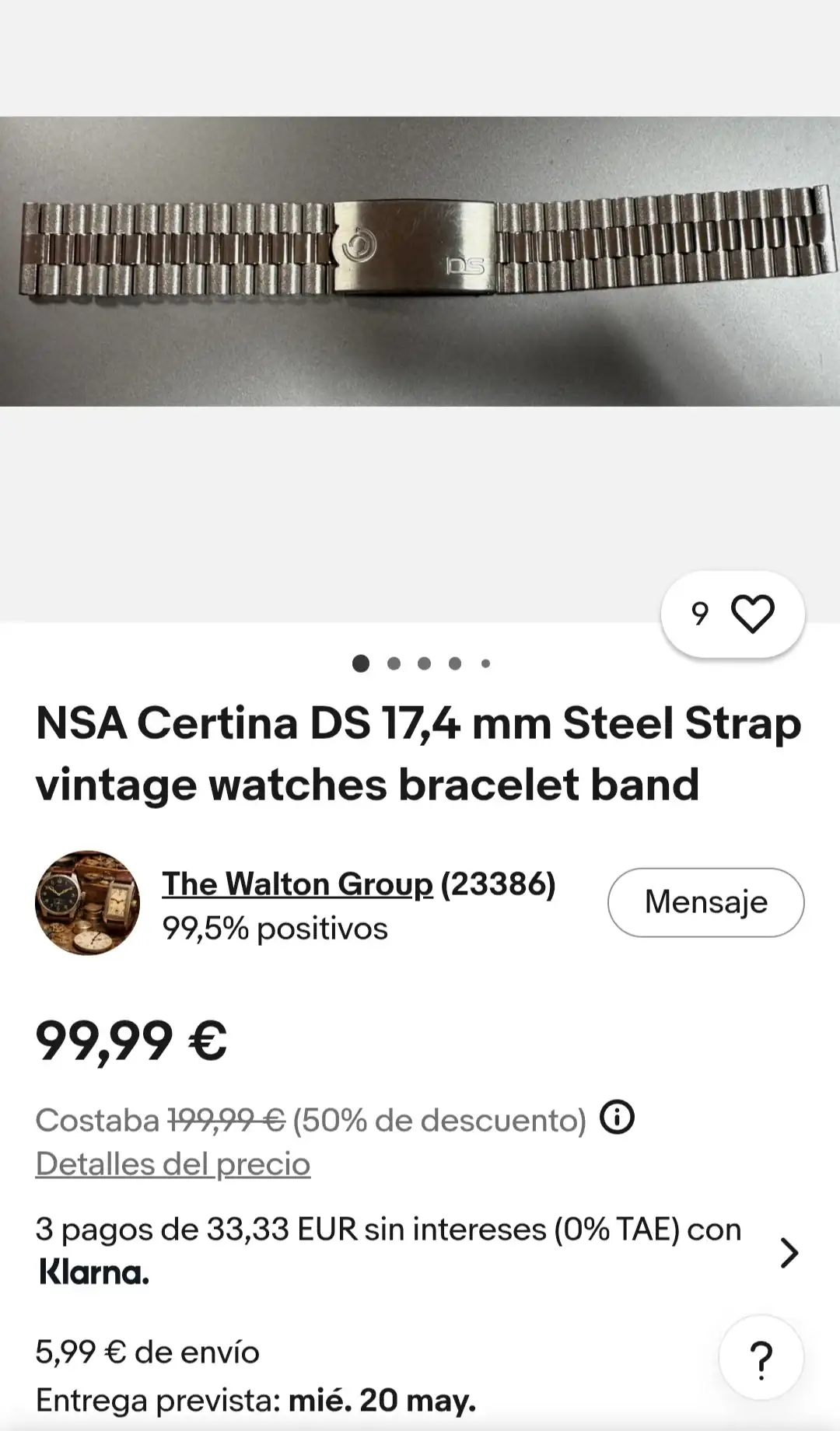Open the help question mark button
Image resolution: width=840 pixels, height=1431 pixels.
pos(761,1357)
